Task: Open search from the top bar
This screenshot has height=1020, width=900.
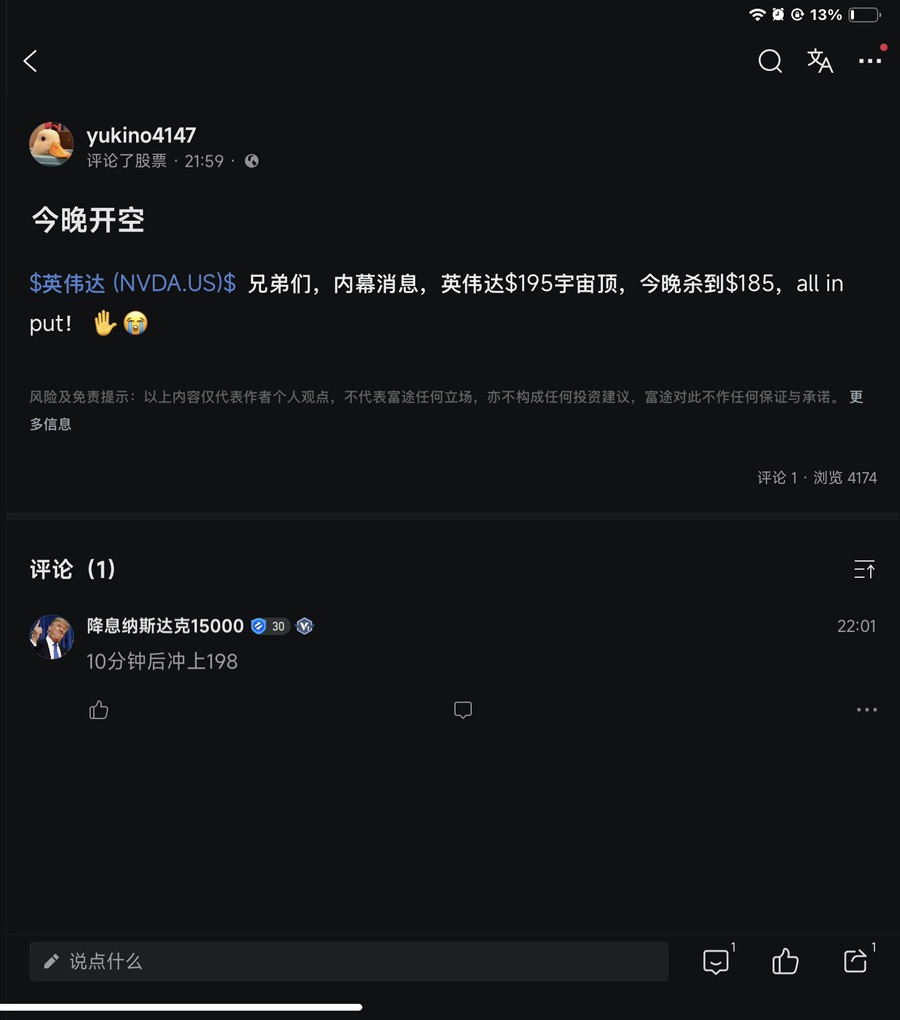Action: coord(769,61)
